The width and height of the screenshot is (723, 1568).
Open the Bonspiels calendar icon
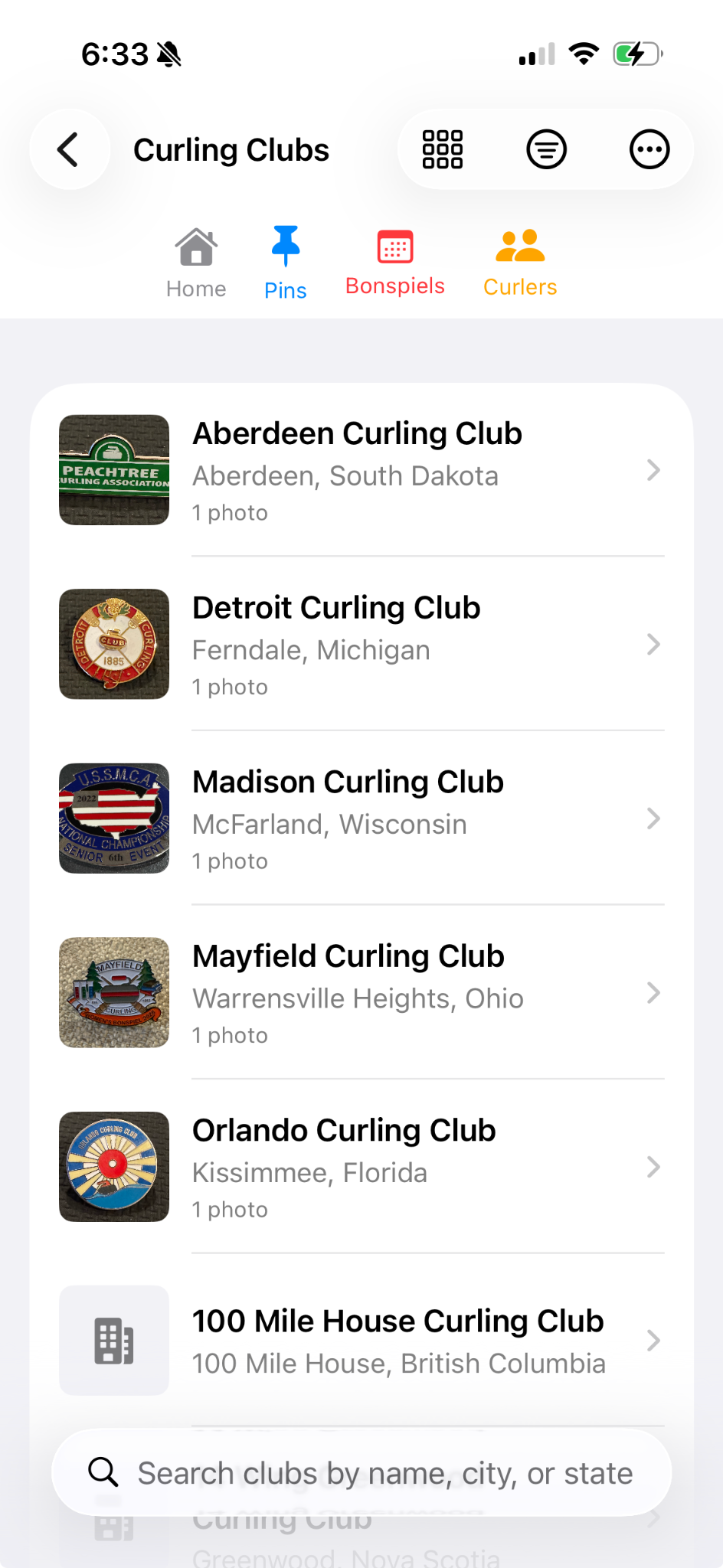coord(394,247)
